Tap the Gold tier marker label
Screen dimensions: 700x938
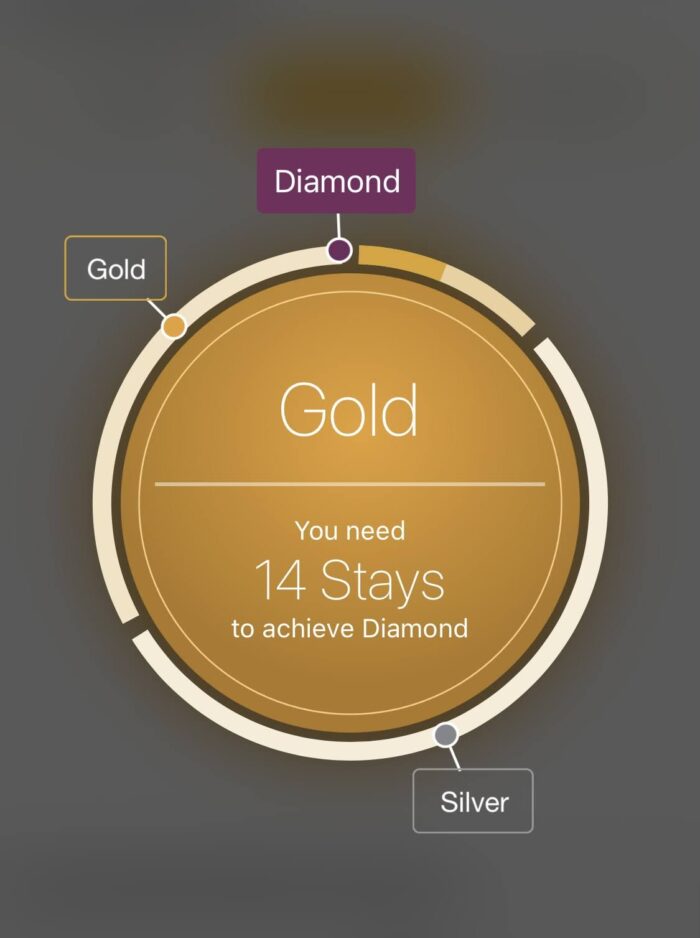[115, 268]
